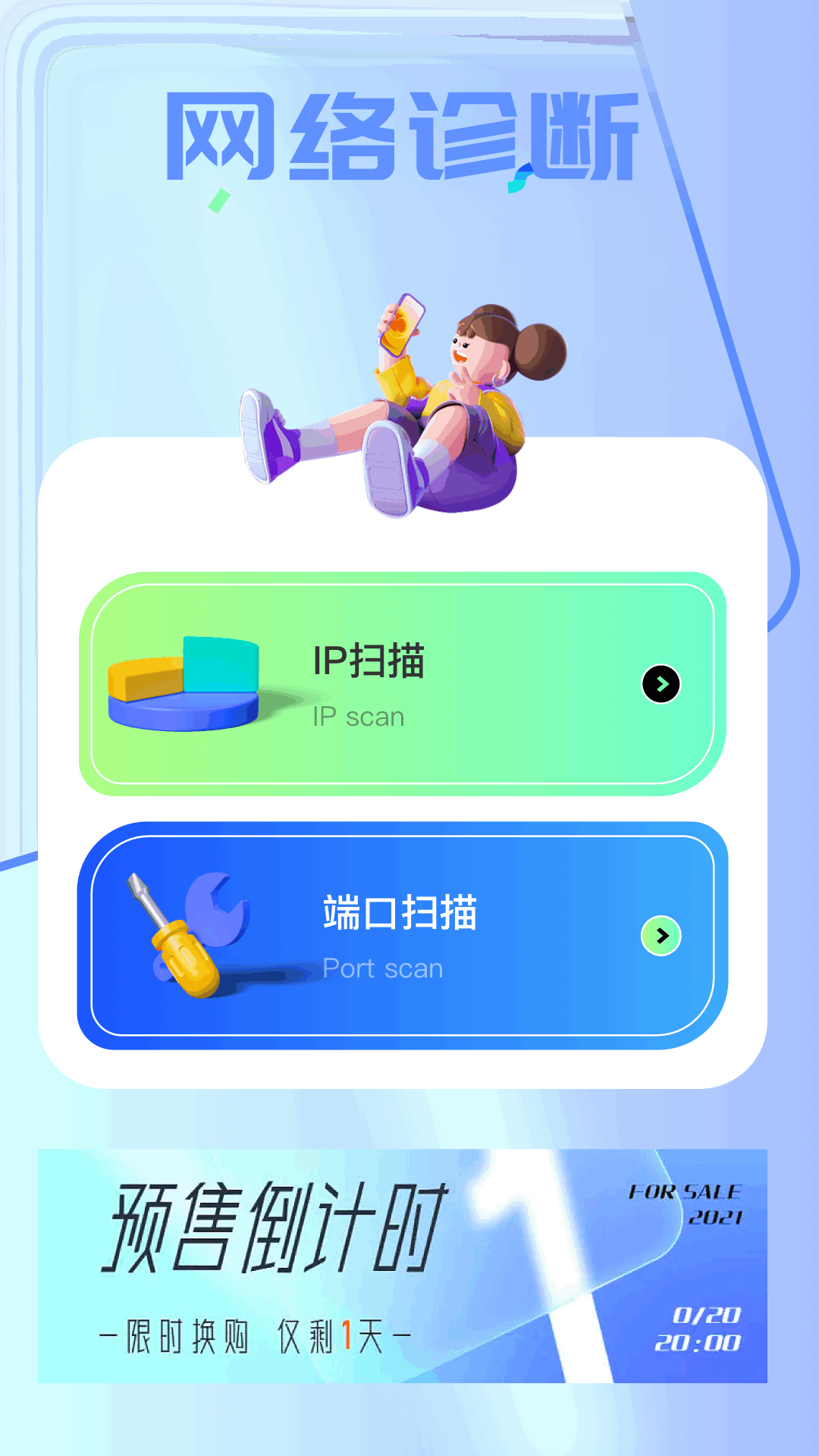
Task: Open the 端口扫描 (Port scan) card
Action: [x=402, y=936]
